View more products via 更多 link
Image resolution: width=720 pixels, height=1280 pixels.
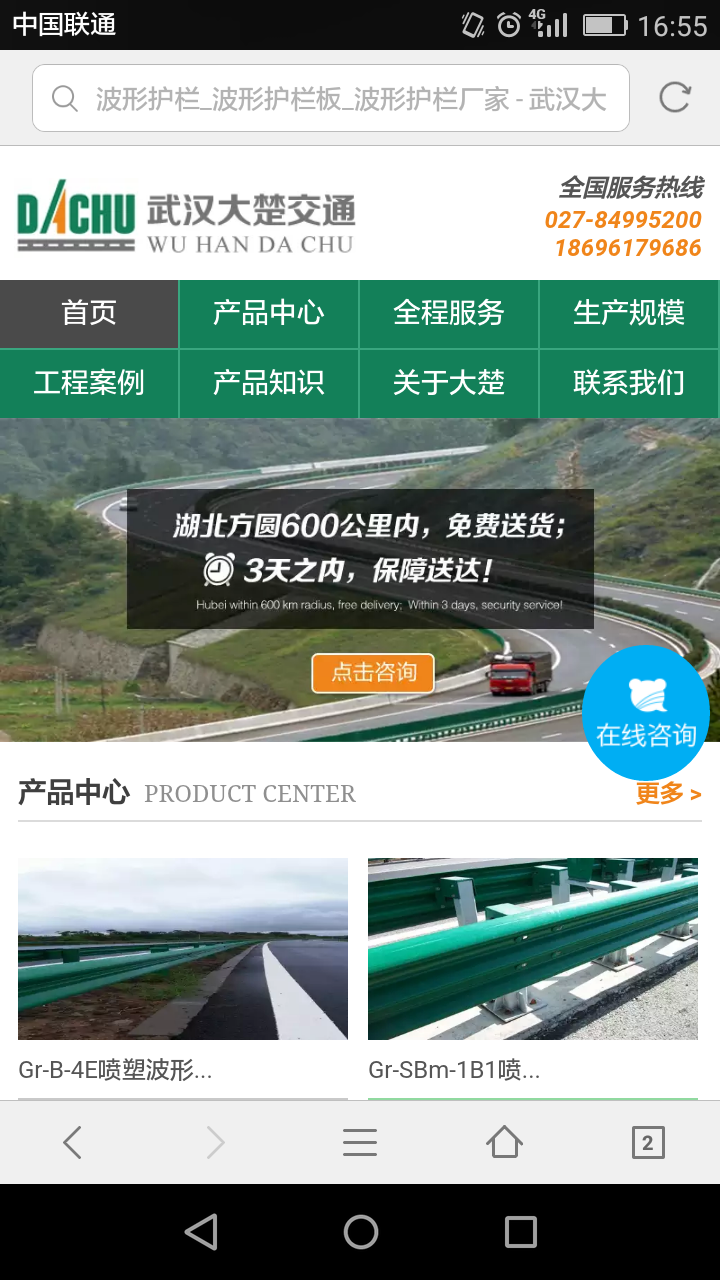(x=668, y=794)
